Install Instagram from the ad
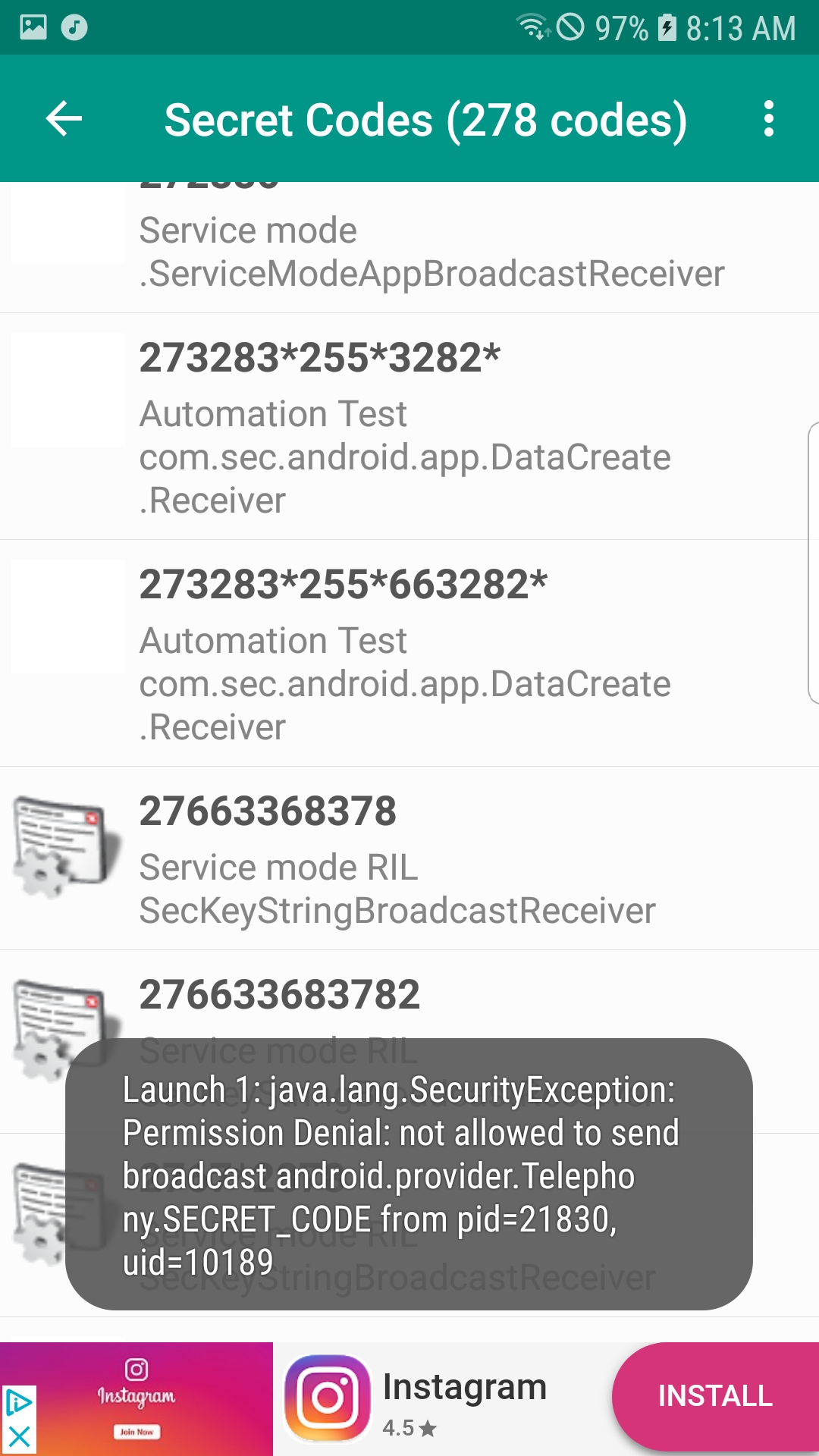The height and width of the screenshot is (1456, 819). pos(715,1396)
